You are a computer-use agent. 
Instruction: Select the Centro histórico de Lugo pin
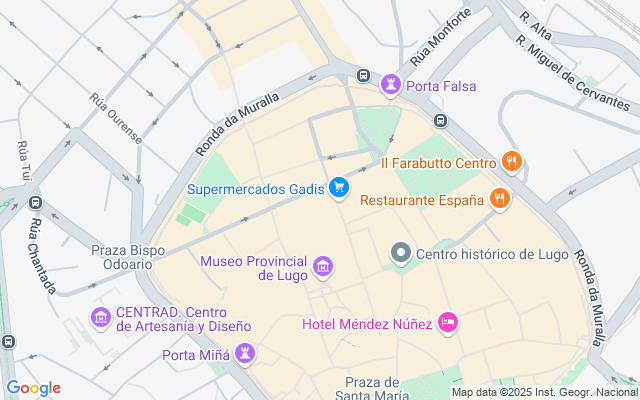click(x=400, y=253)
